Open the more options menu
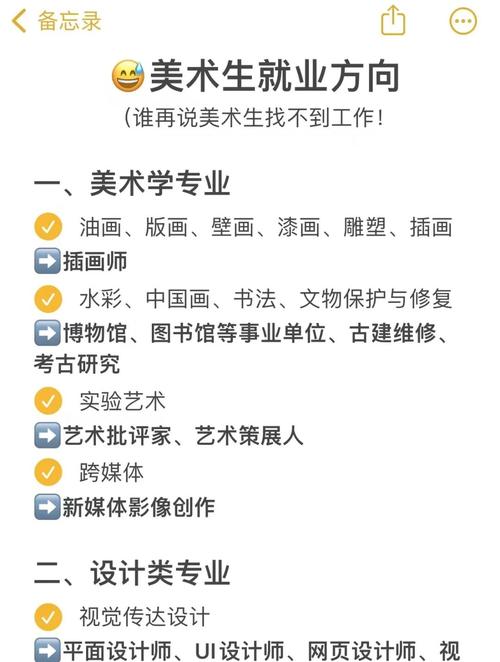The height and width of the screenshot is (662, 500). pos(463,21)
